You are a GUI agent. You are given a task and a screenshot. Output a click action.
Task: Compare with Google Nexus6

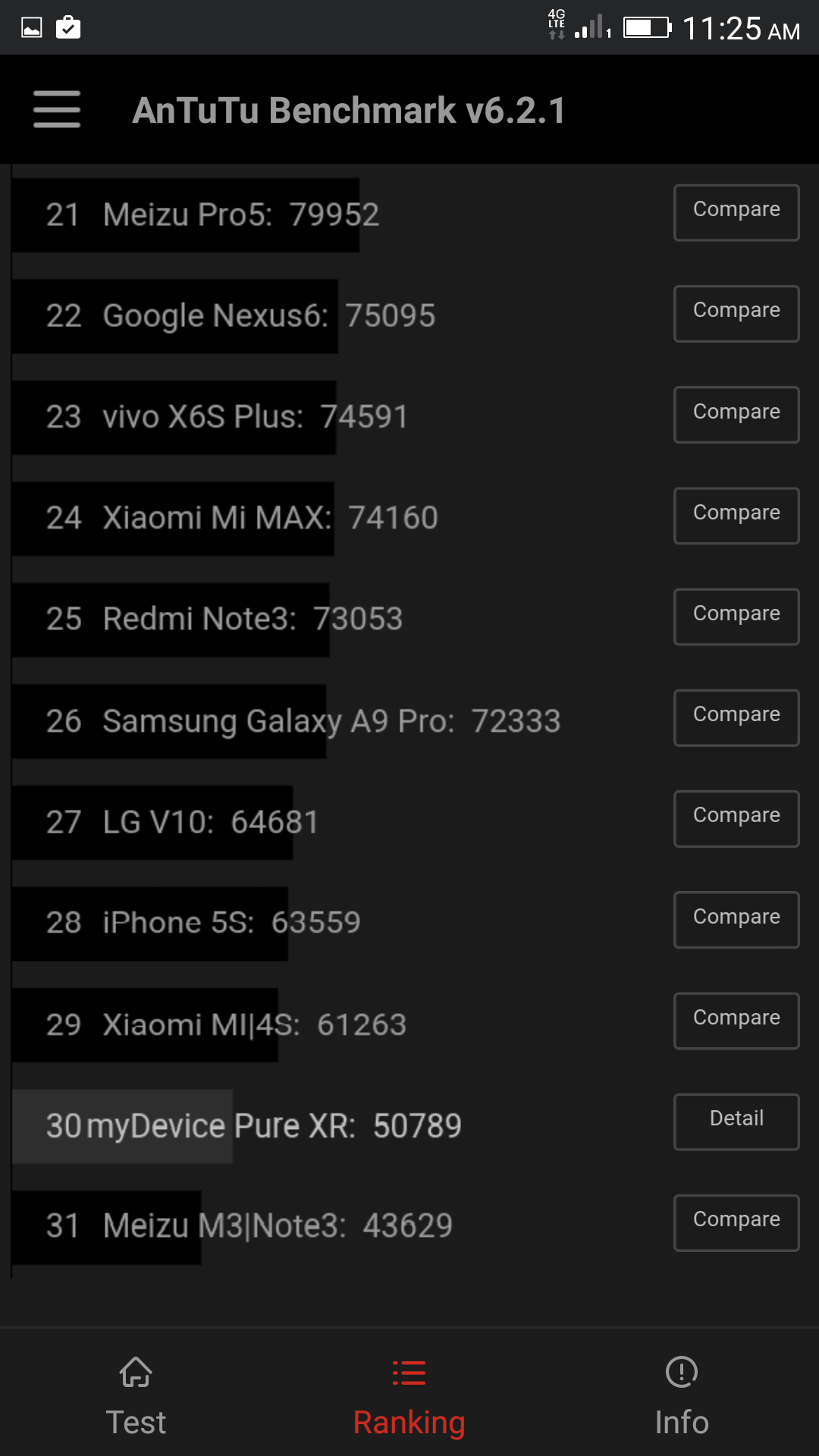[x=736, y=313]
